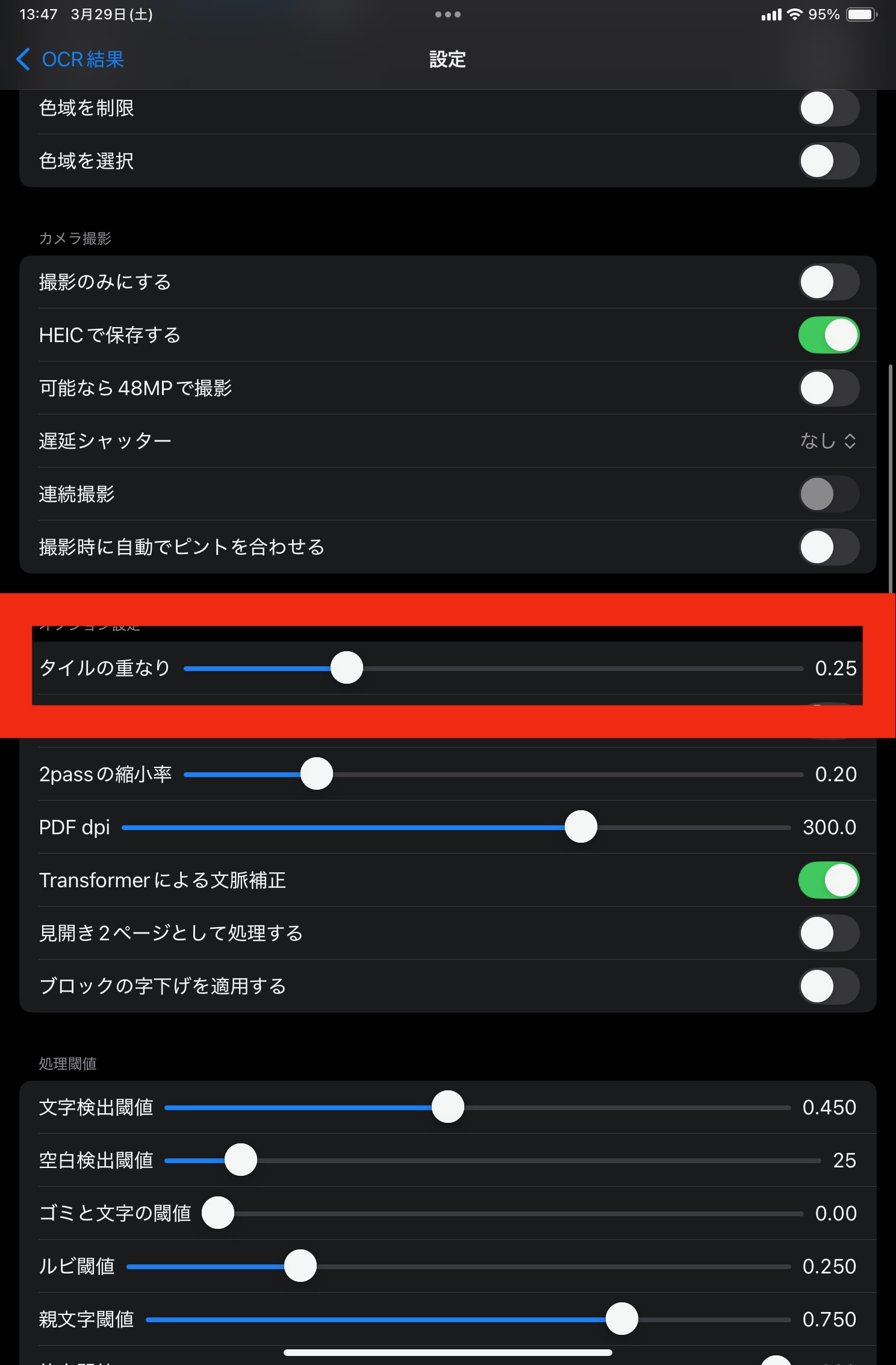Open the three-dot multitasking menu

[447, 14]
